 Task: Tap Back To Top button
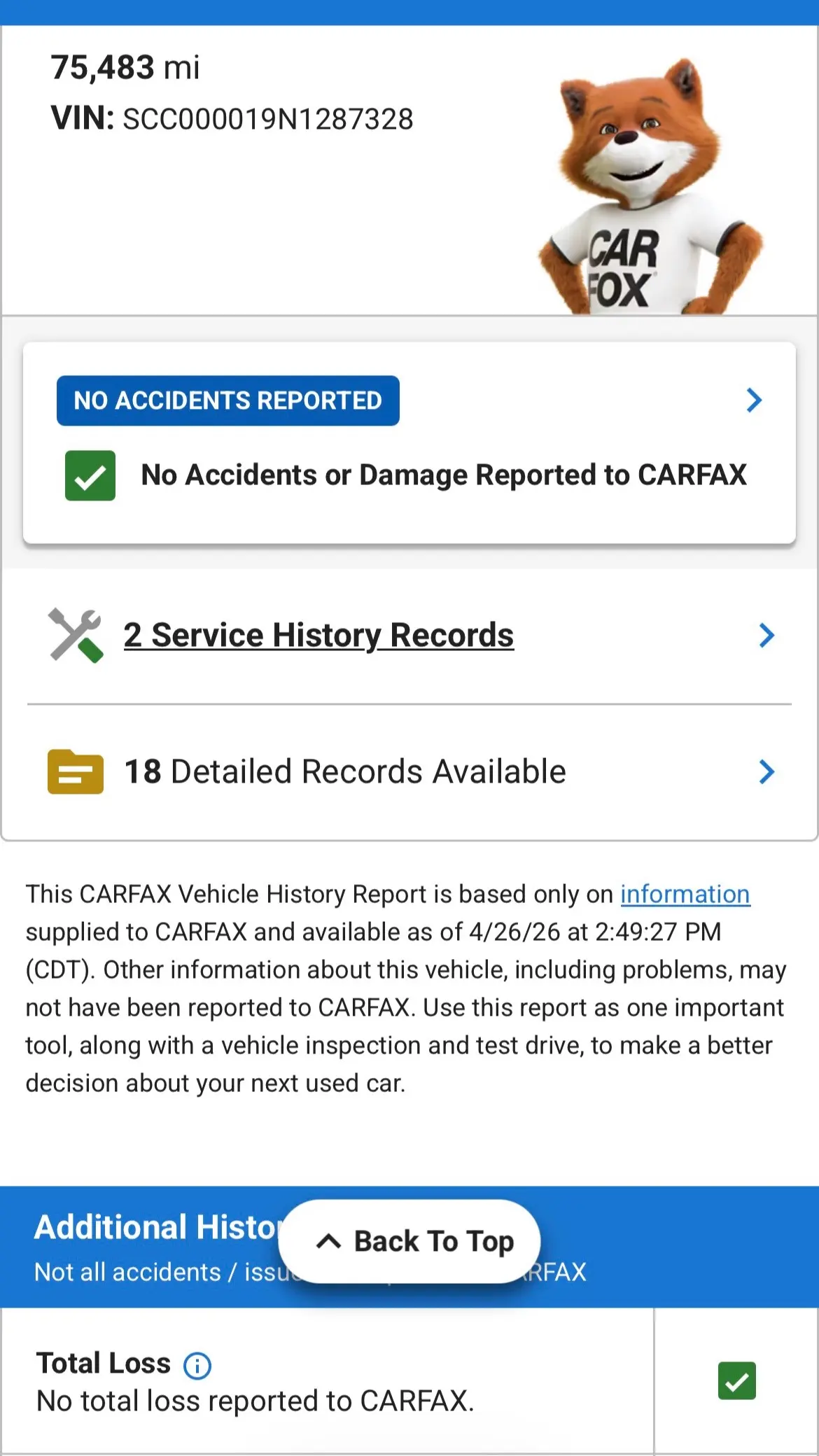(x=409, y=1241)
